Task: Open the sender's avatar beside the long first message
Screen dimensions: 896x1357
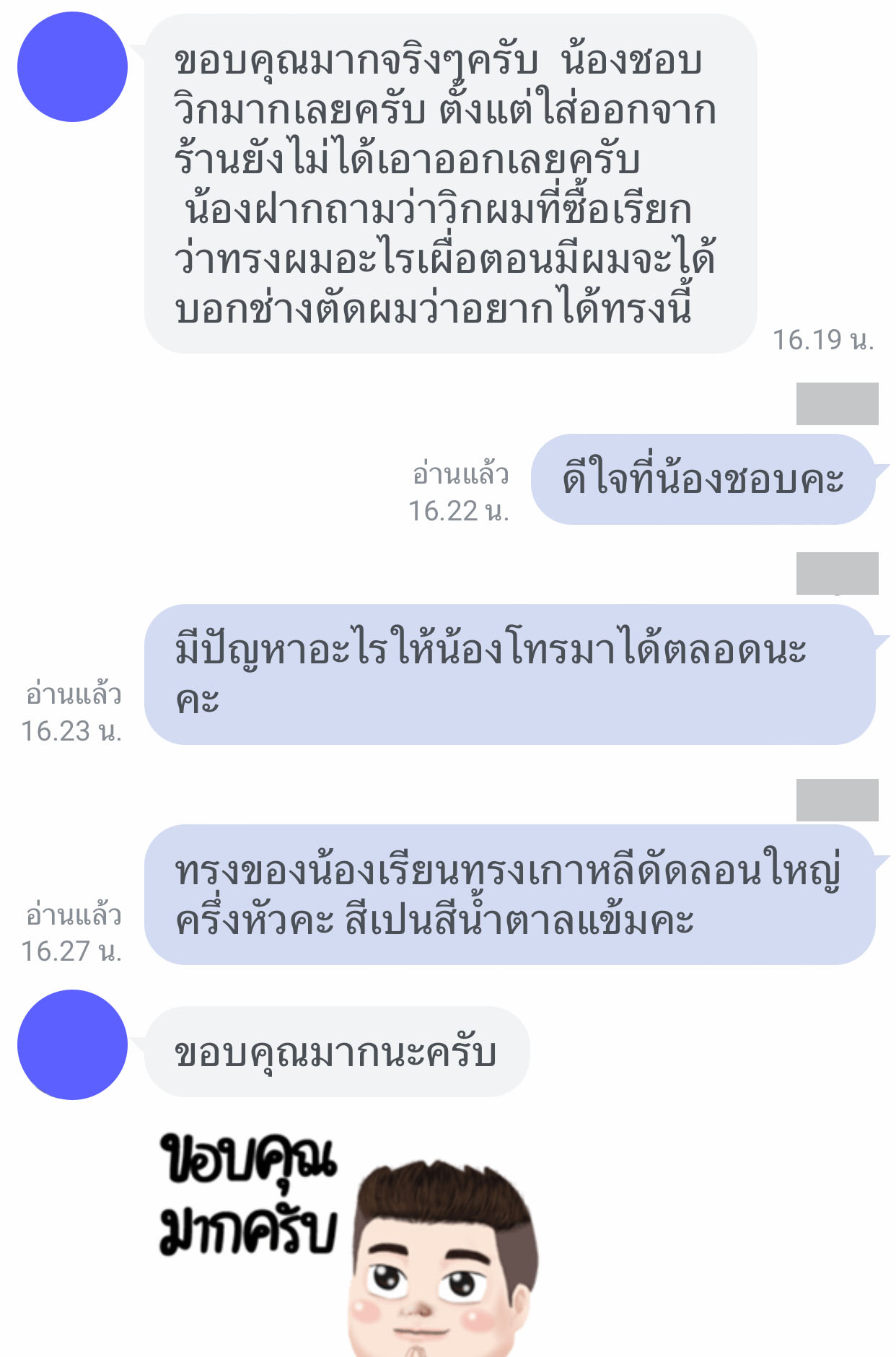Action: [x=72, y=66]
